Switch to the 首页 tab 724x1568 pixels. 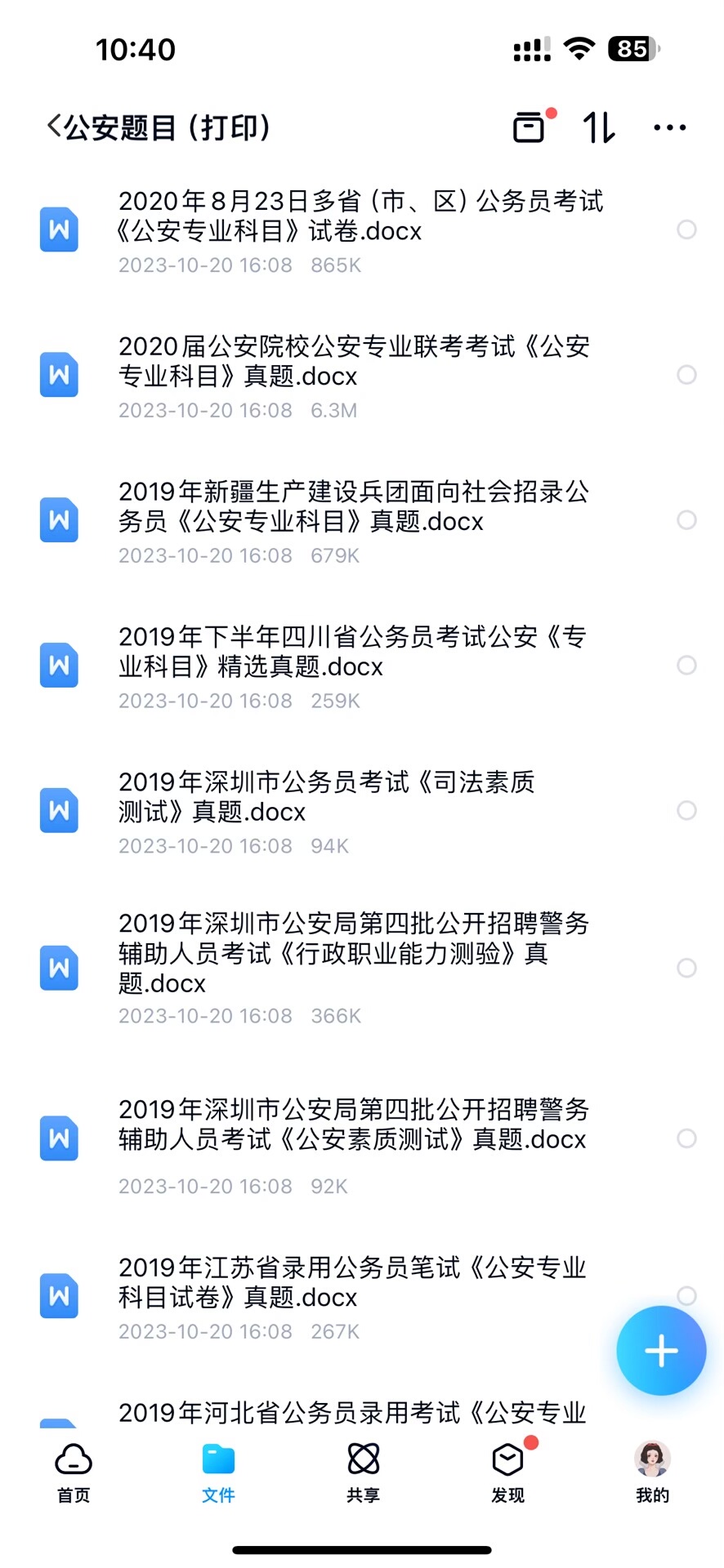pos(74,1472)
